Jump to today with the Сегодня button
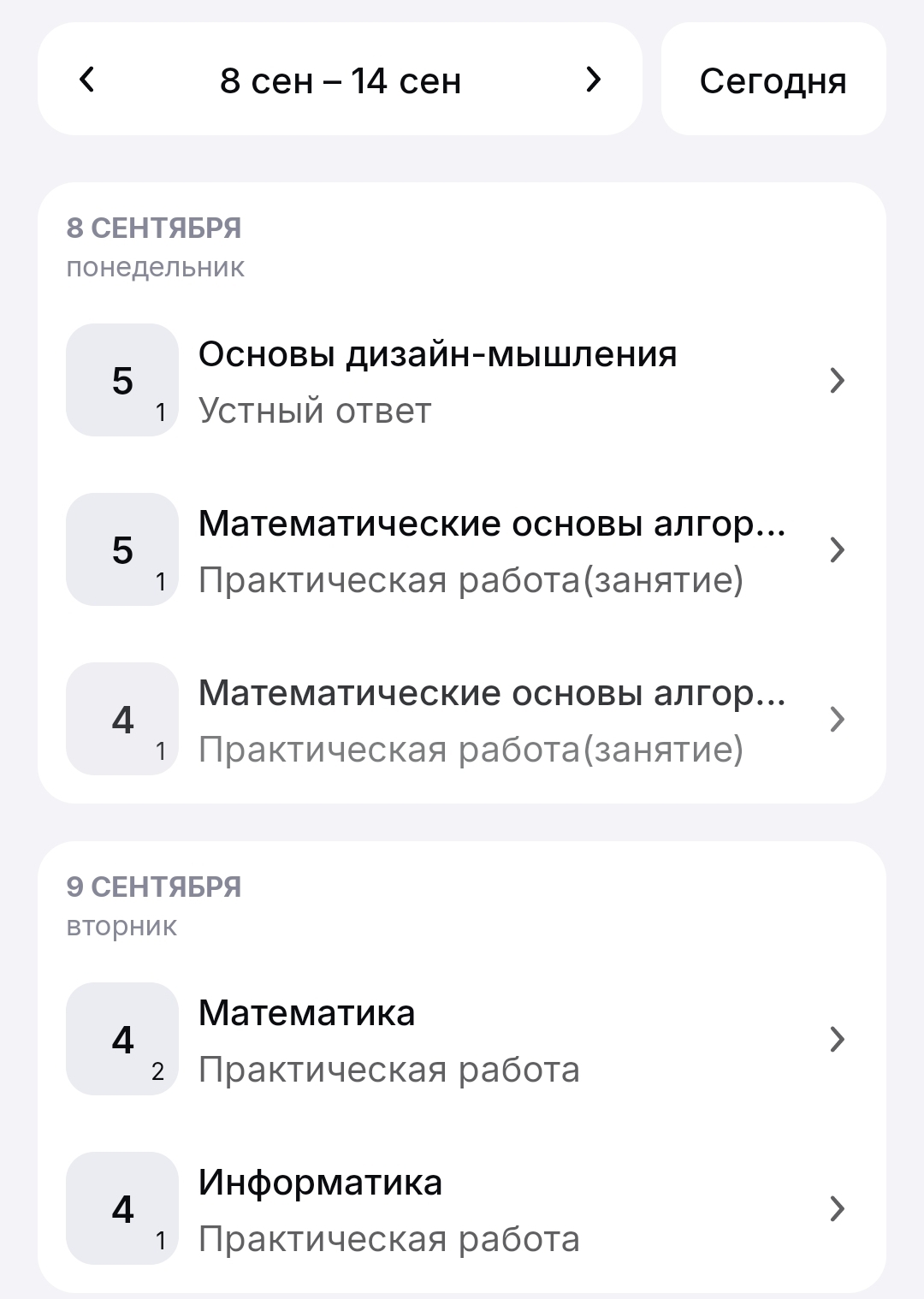924x1299 pixels. 773,80
